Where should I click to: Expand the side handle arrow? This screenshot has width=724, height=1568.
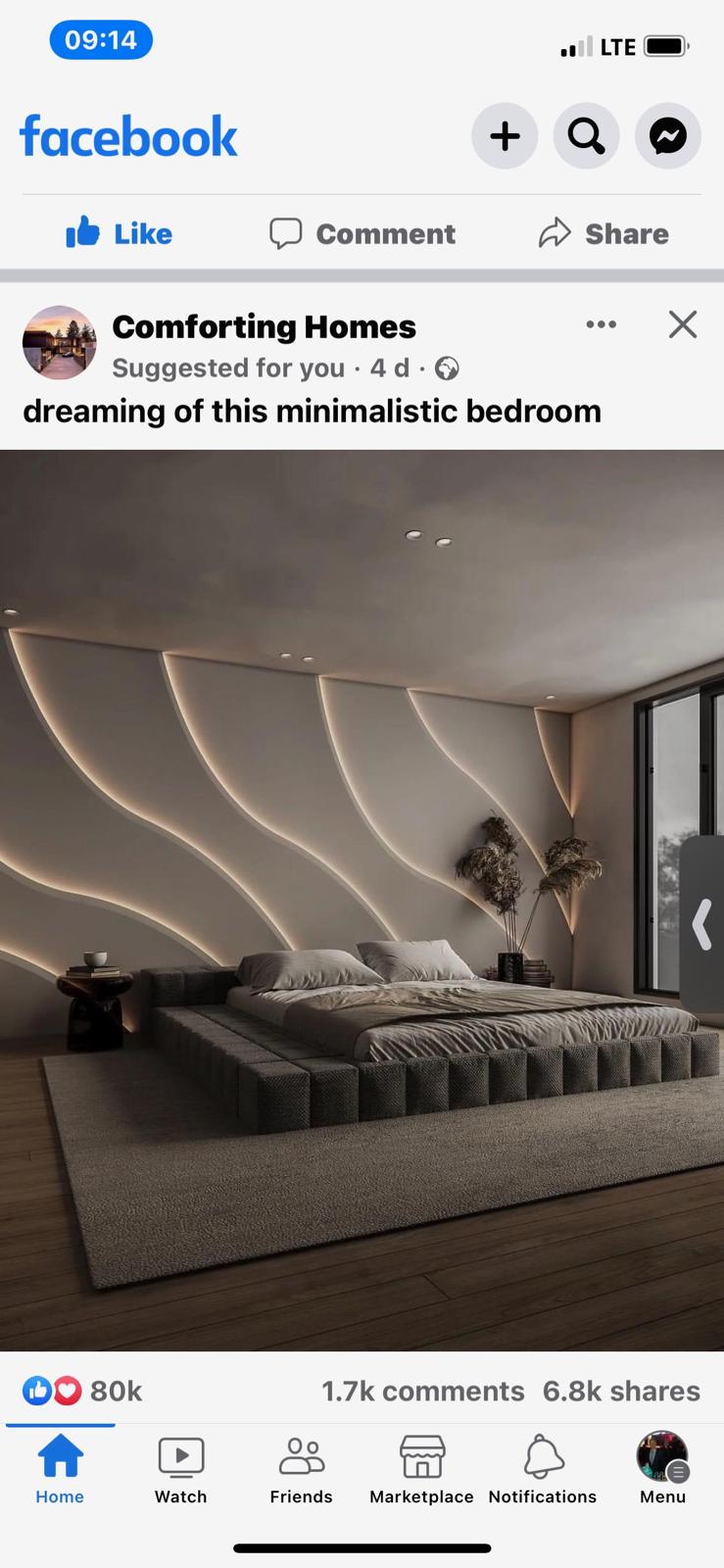tap(702, 924)
